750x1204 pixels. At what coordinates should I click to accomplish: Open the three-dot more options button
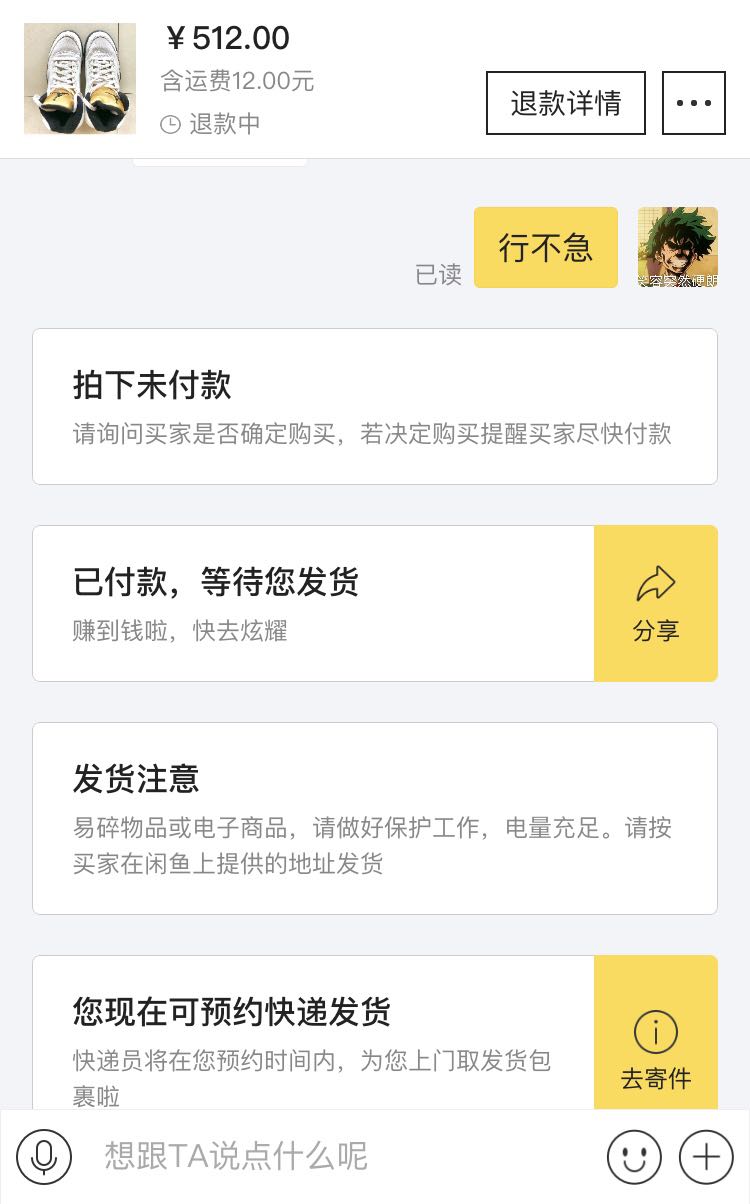pos(694,103)
